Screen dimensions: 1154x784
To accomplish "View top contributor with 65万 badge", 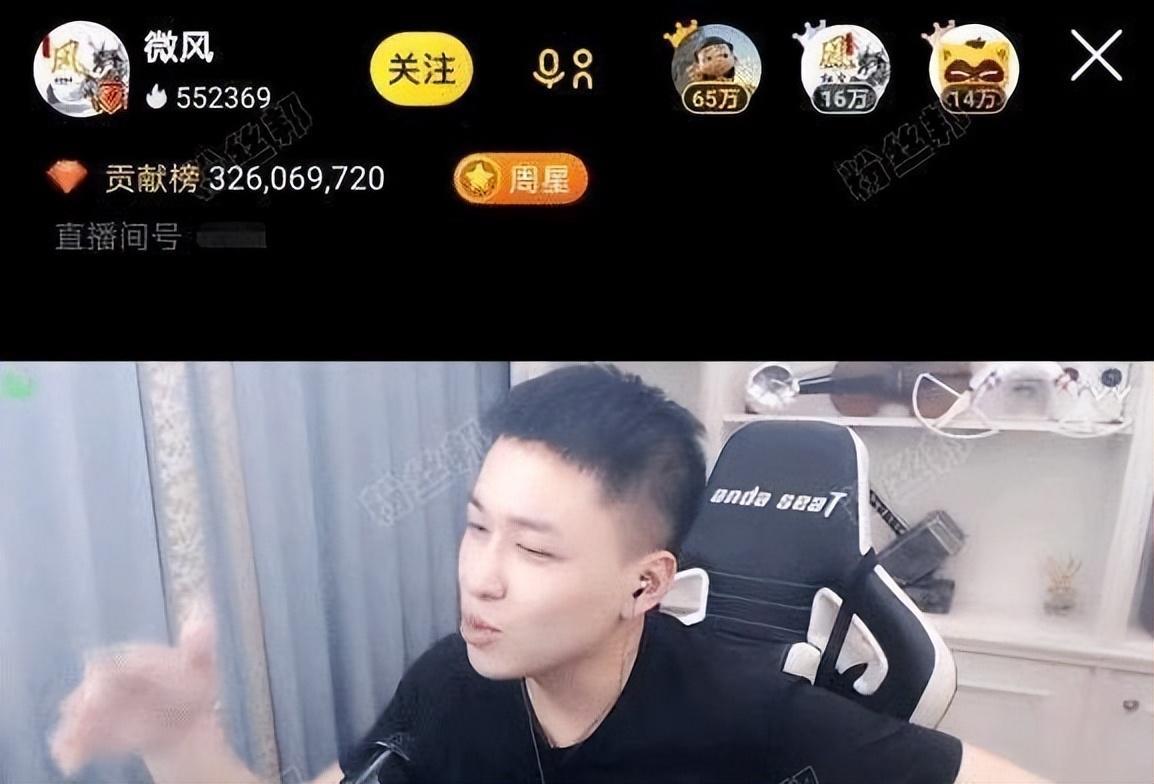I will point(715,69).
